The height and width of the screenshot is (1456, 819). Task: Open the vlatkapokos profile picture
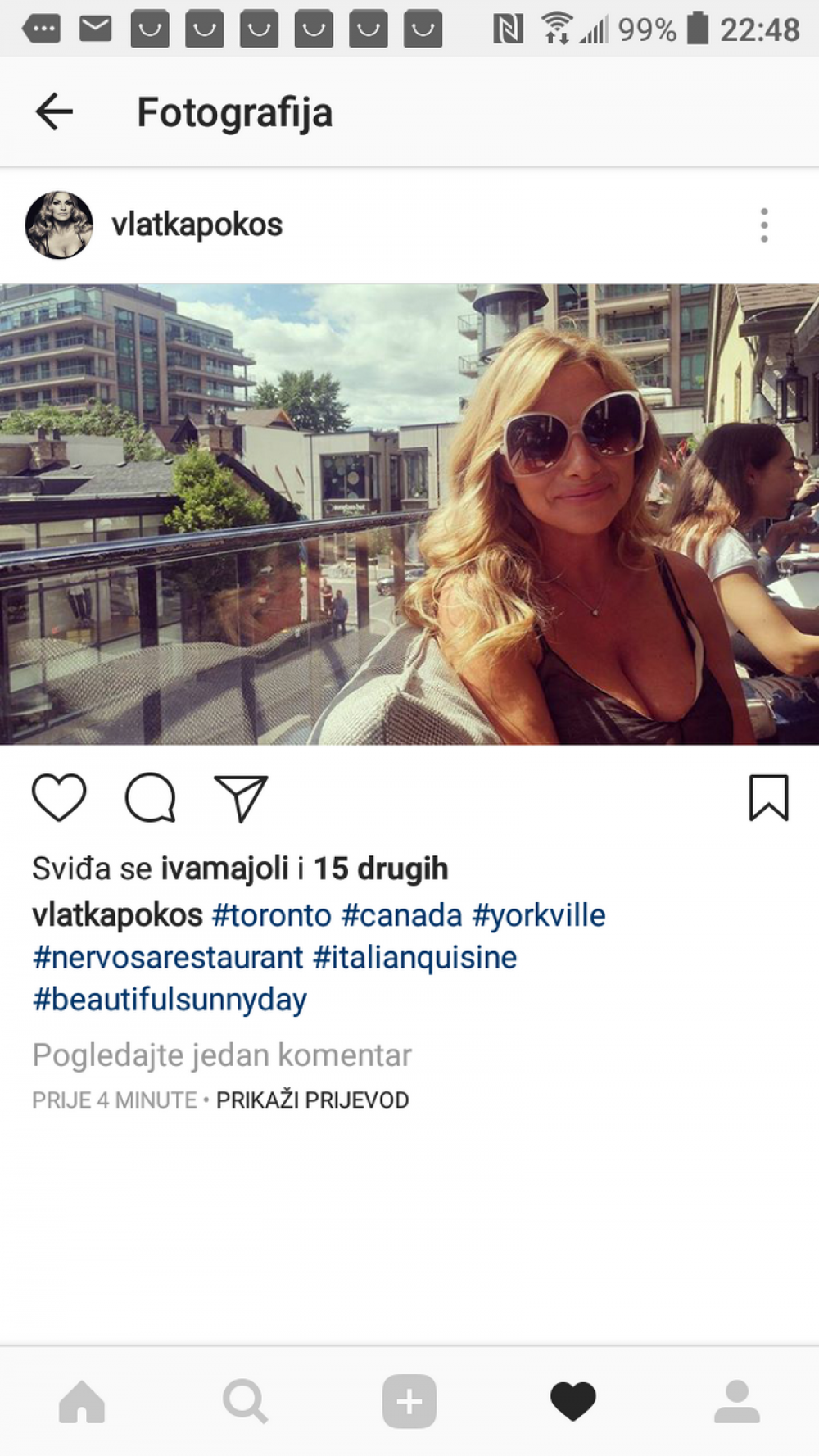coord(59,225)
